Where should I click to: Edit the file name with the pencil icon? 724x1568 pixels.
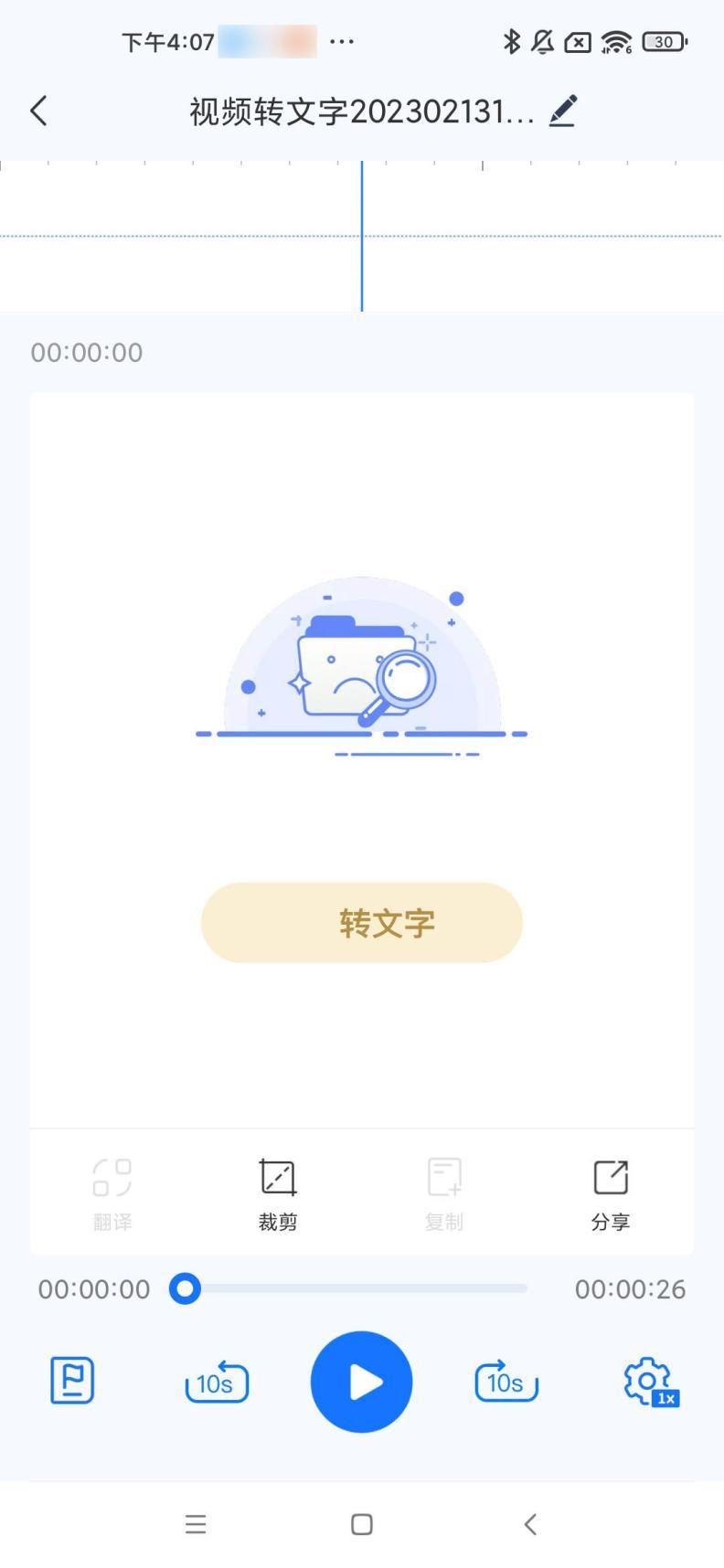pyautogui.click(x=563, y=111)
